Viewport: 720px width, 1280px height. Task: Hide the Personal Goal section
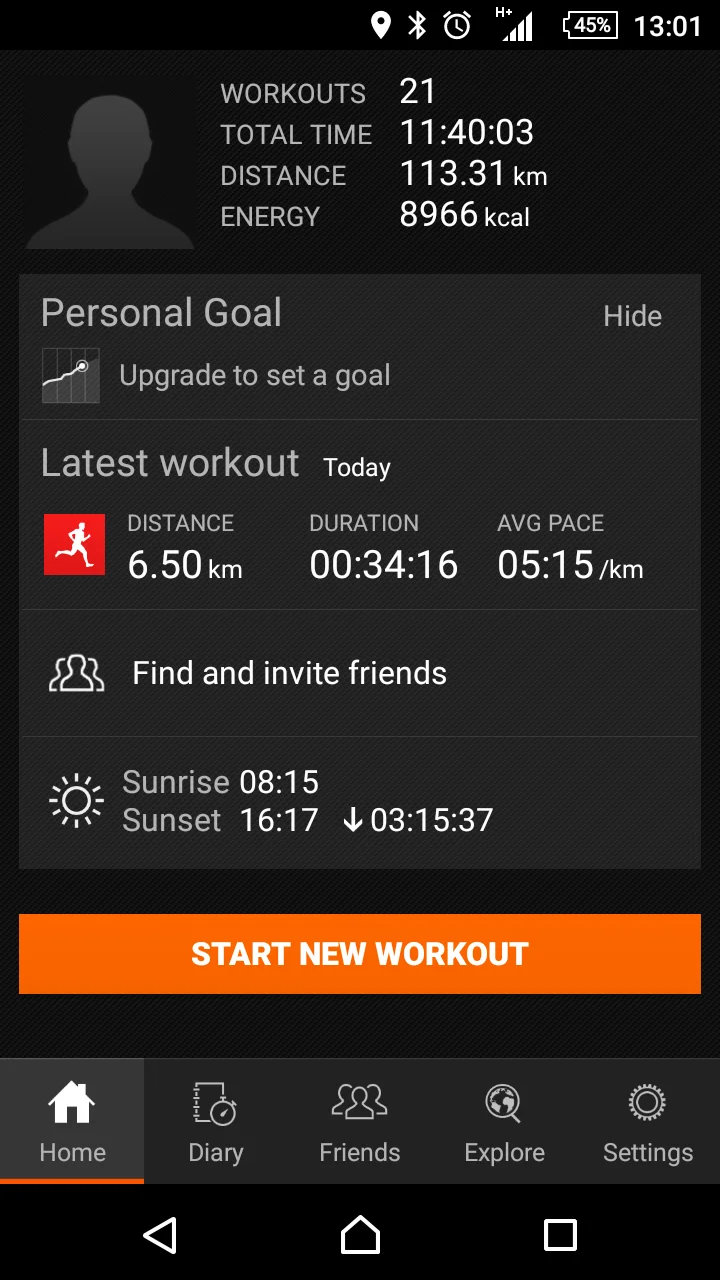632,317
